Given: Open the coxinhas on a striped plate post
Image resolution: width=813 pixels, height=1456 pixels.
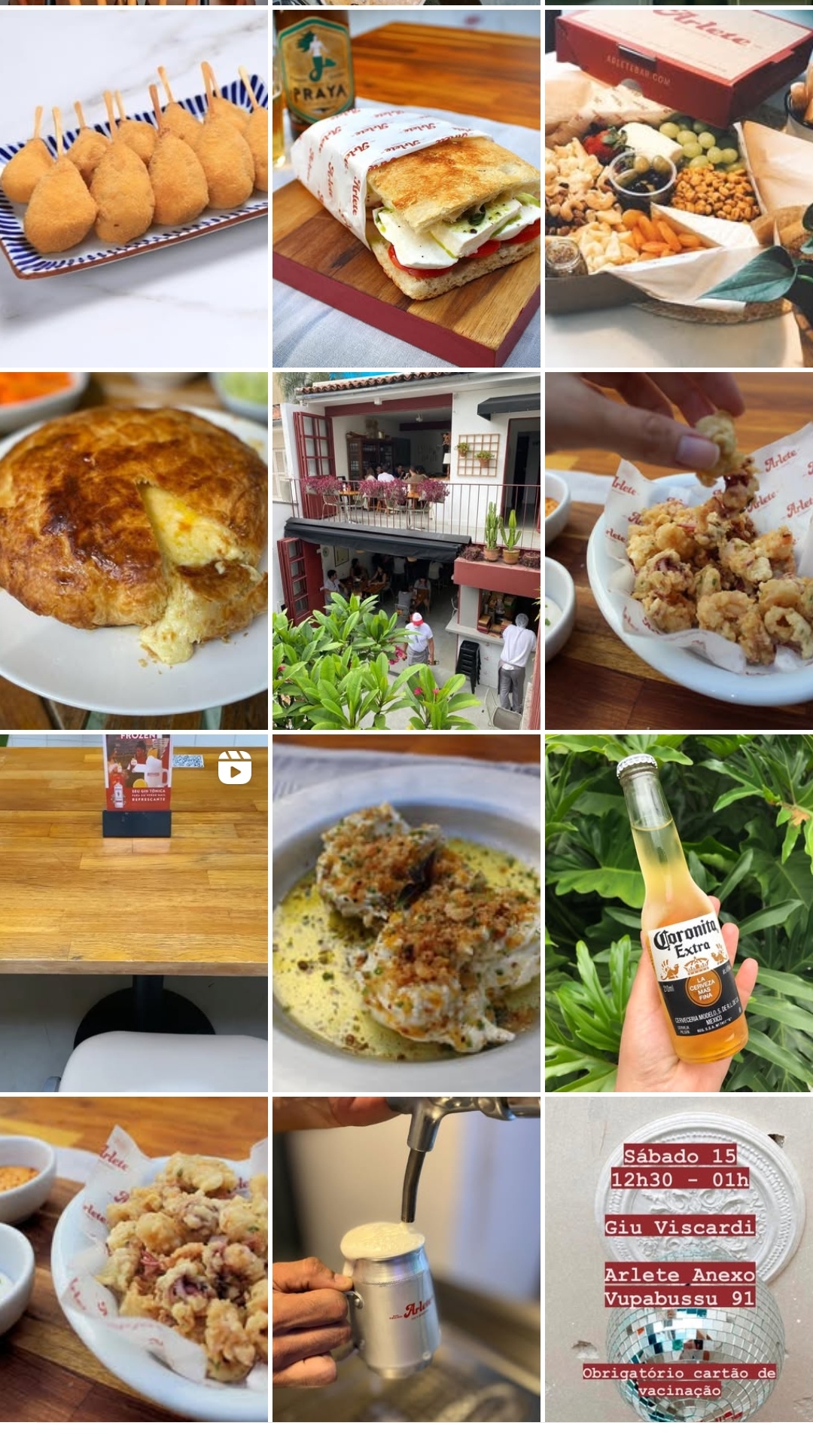Looking at the screenshot, I should tap(133, 188).
